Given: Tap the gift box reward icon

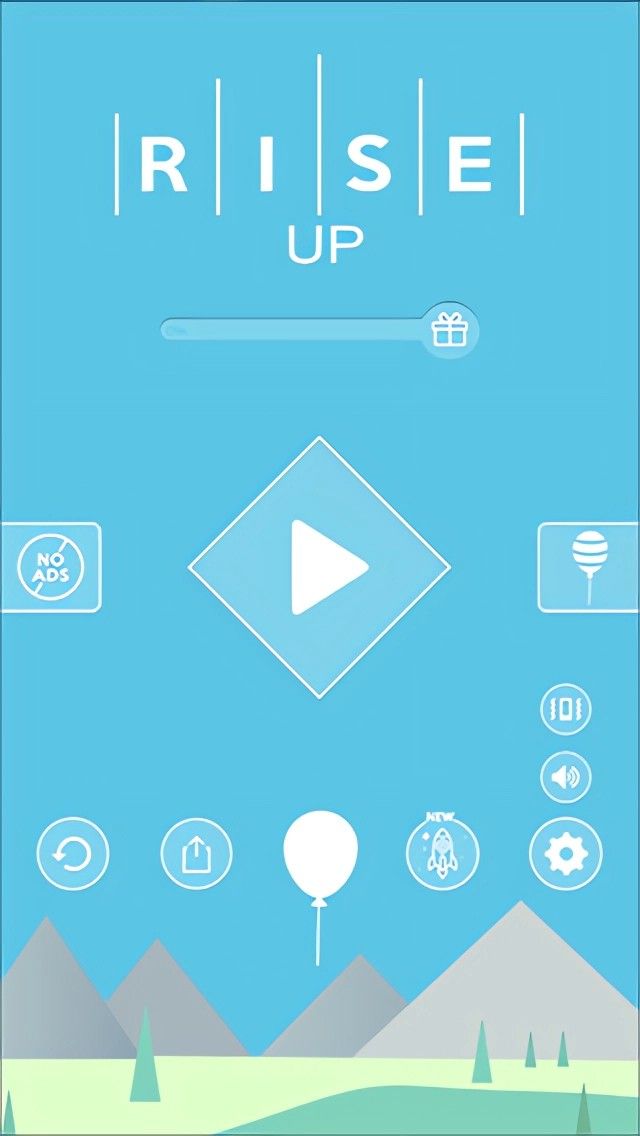Looking at the screenshot, I should [x=450, y=329].
